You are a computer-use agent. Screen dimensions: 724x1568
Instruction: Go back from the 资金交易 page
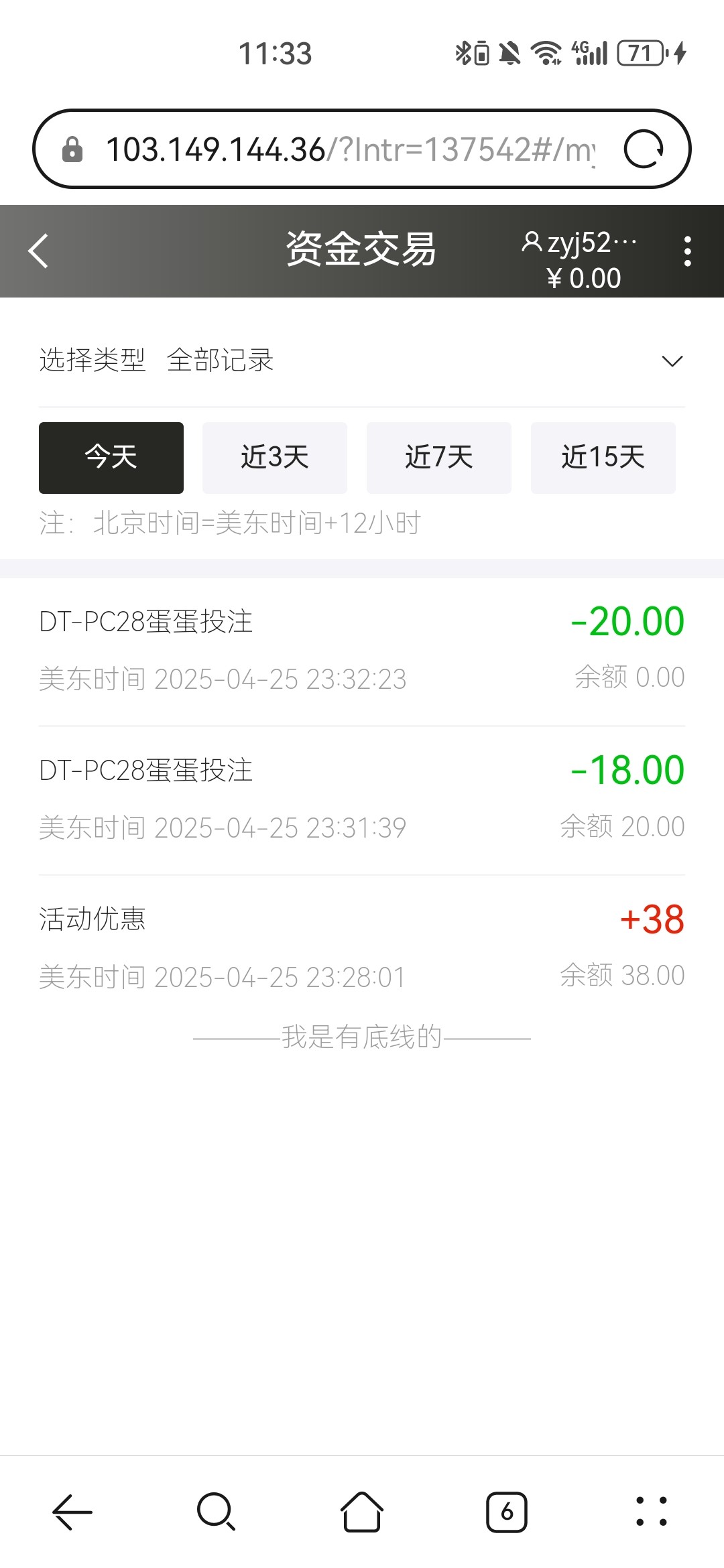click(x=39, y=251)
